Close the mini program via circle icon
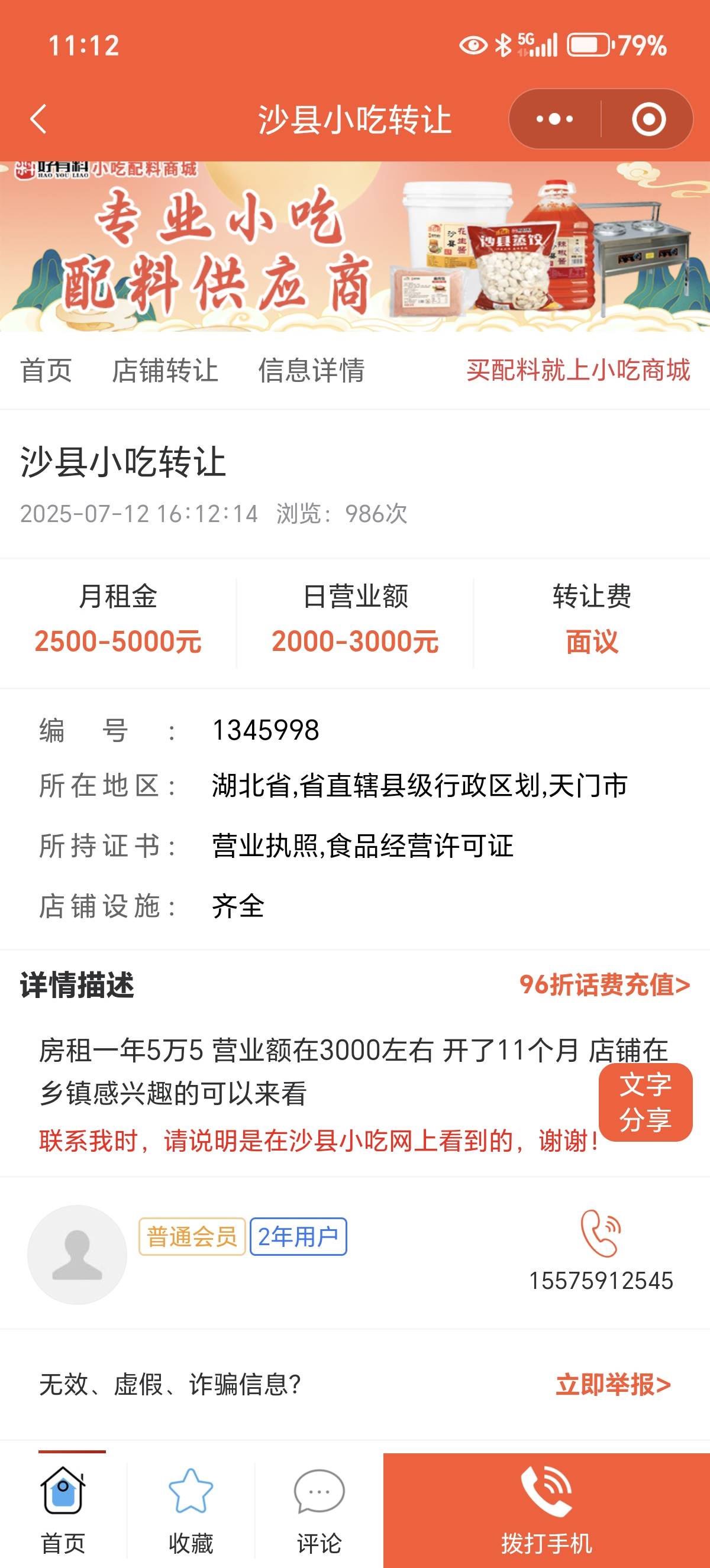710x1568 pixels. (x=648, y=119)
